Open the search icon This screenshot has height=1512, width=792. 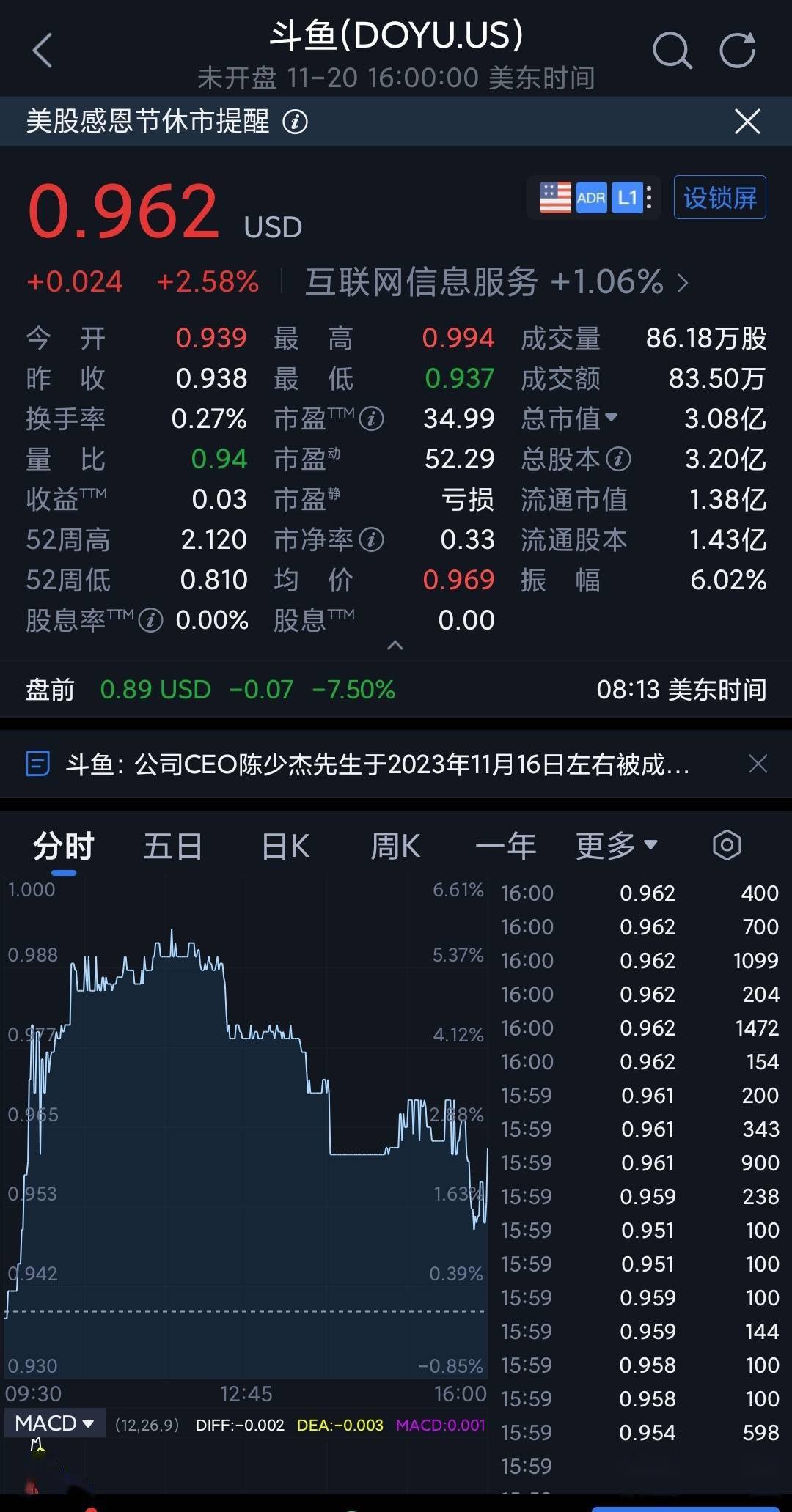click(x=672, y=51)
